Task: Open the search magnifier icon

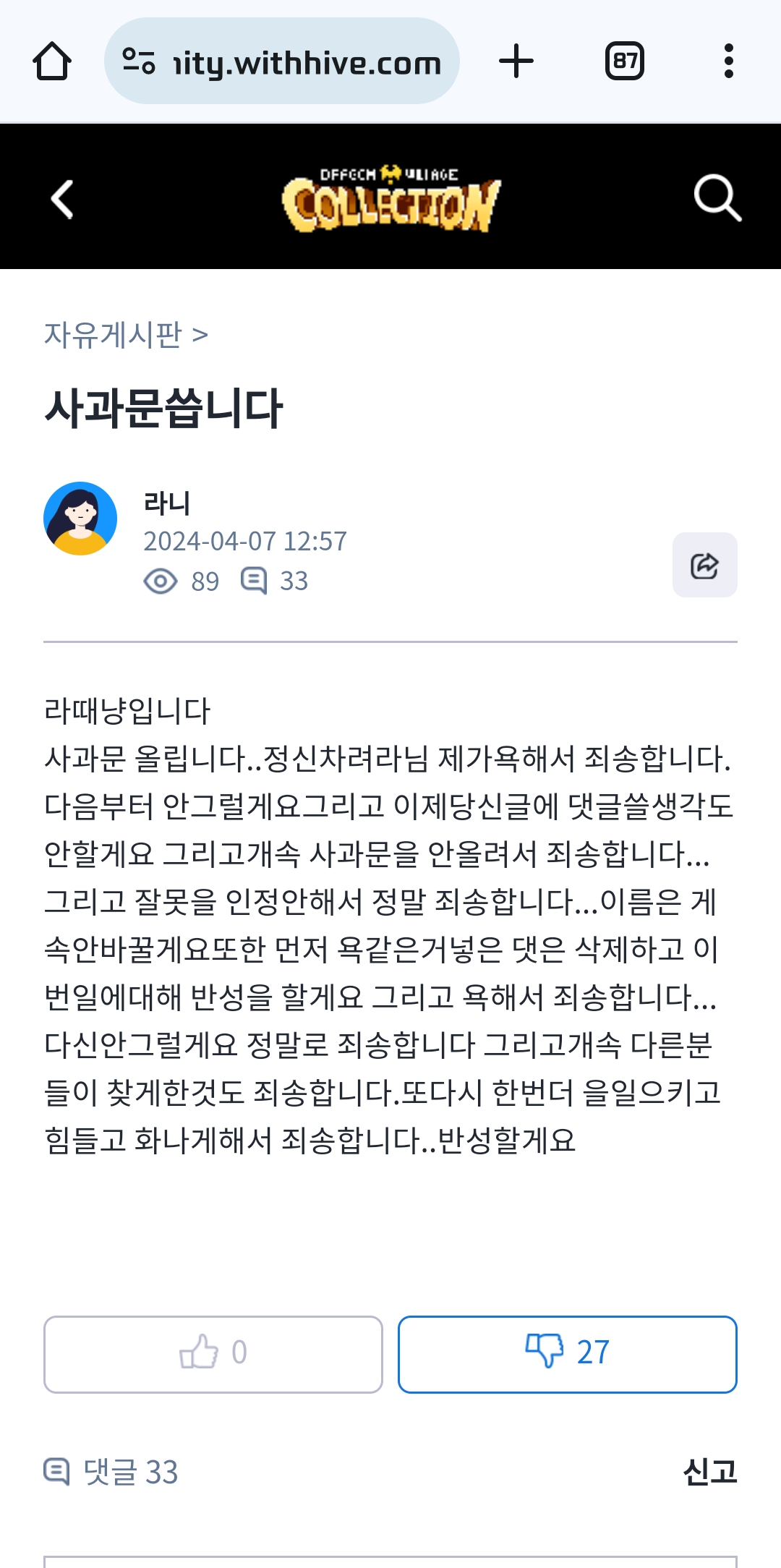Action: [717, 197]
